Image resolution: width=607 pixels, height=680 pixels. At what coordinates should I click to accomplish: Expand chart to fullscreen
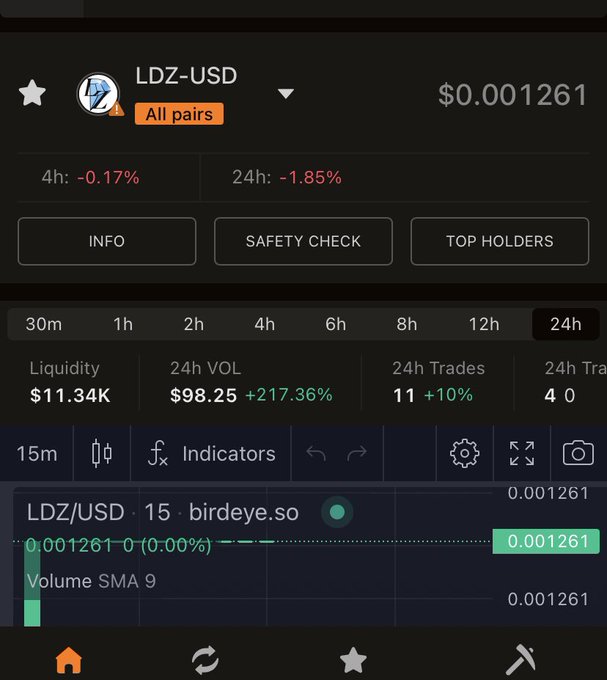click(522, 454)
